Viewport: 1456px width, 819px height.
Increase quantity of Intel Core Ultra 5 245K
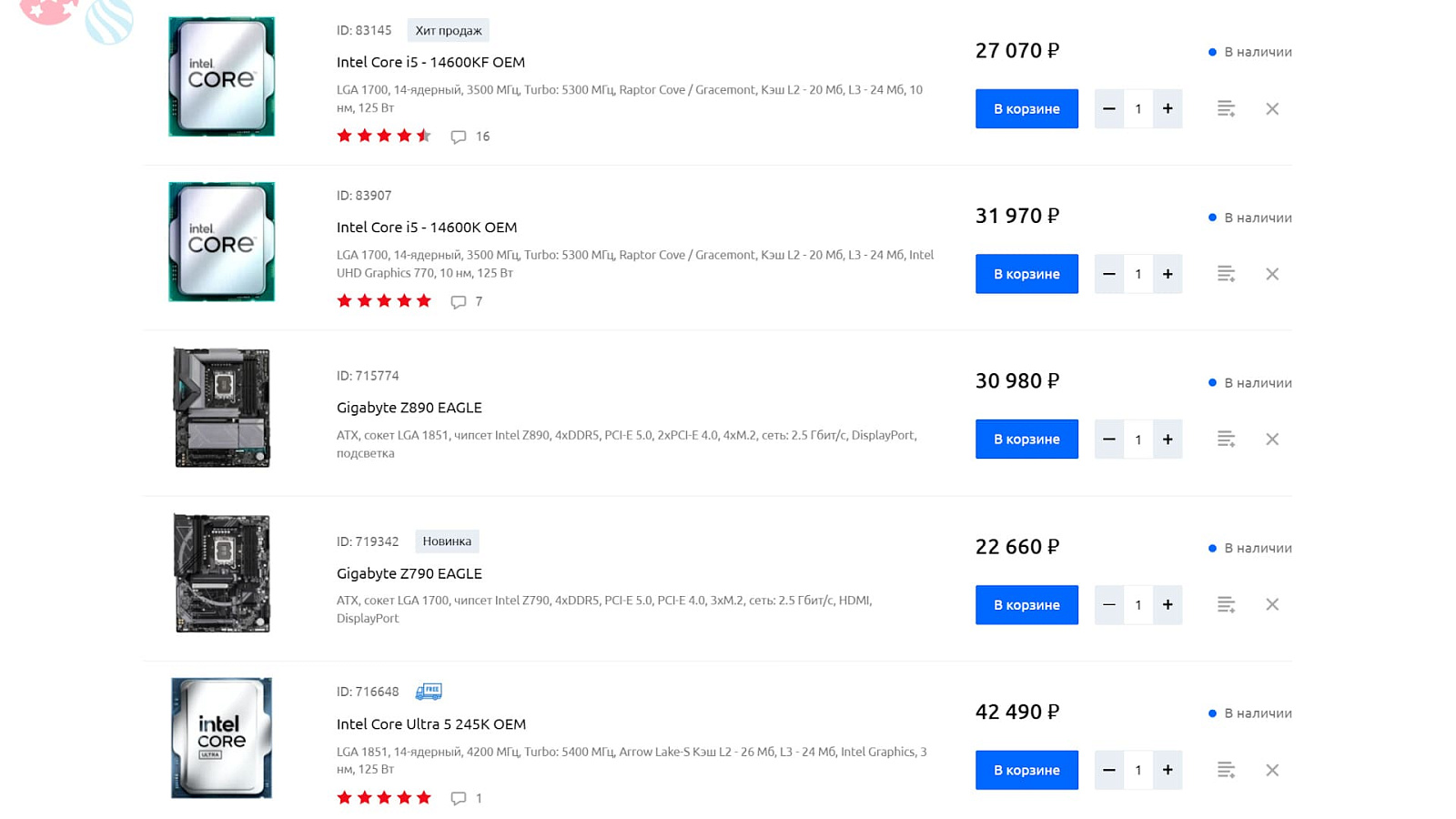(1168, 770)
